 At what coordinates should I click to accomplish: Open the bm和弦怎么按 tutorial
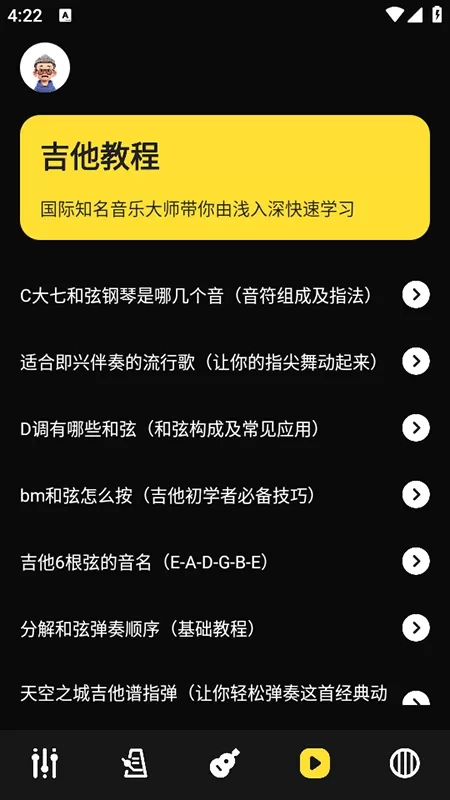pos(225,495)
